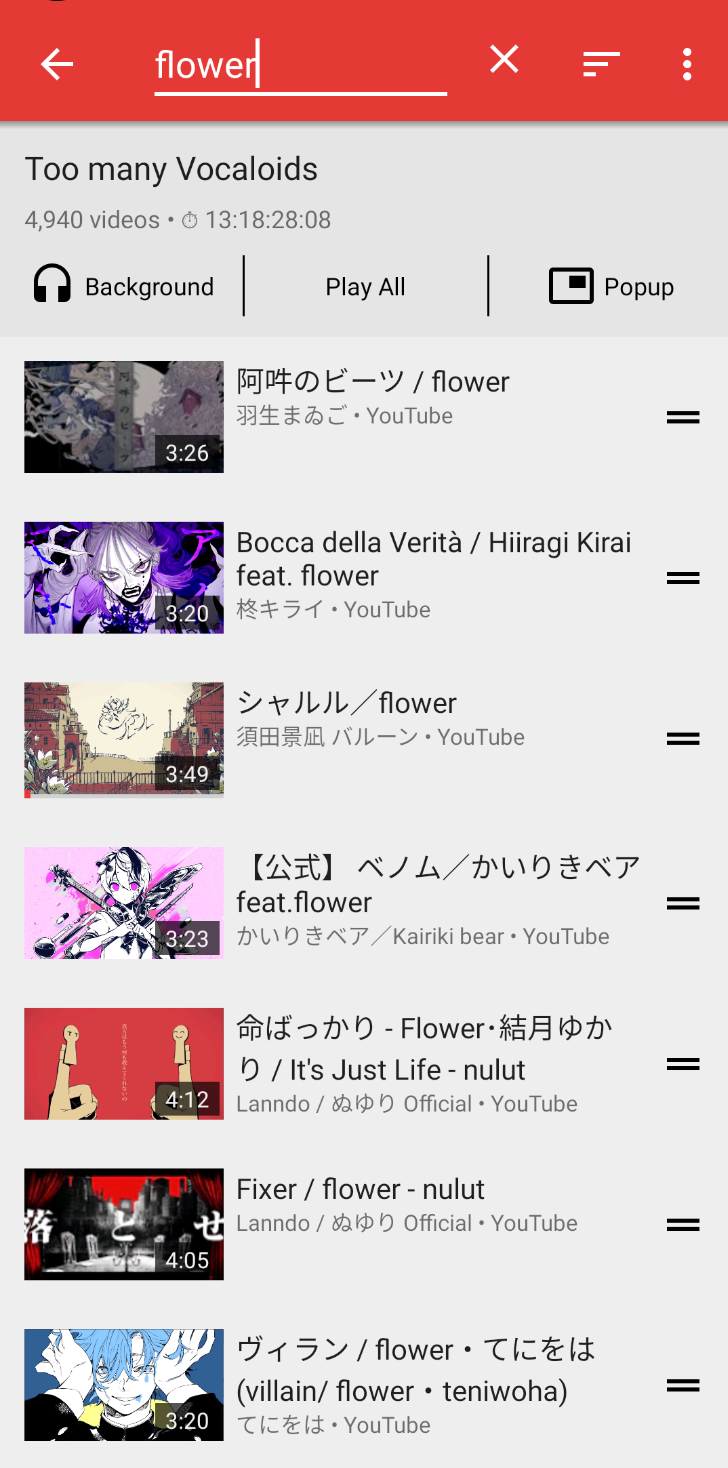Tap Play All
Screen dimensions: 728x1468
(x=365, y=287)
